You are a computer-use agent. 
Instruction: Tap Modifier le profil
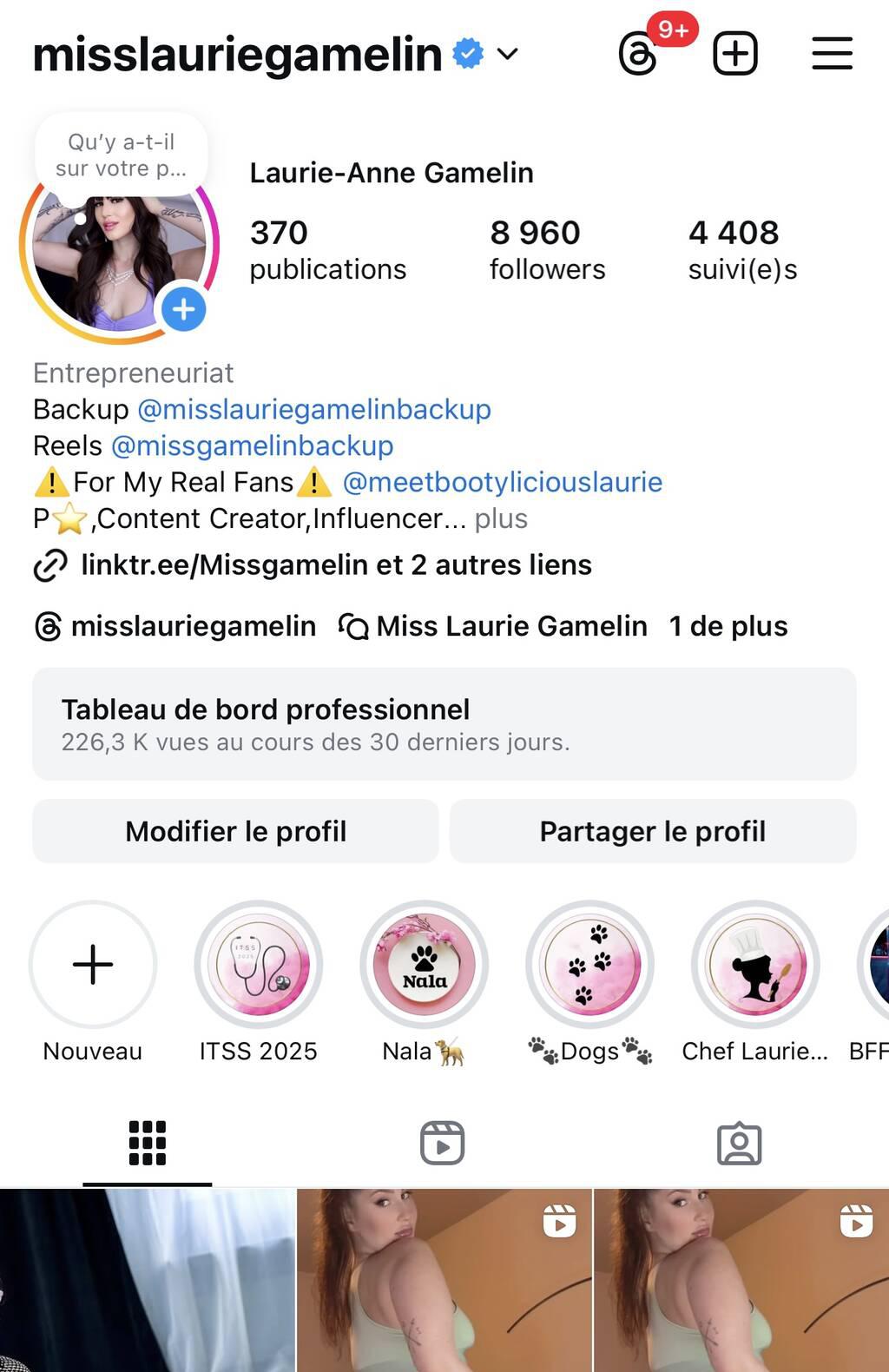click(x=235, y=831)
